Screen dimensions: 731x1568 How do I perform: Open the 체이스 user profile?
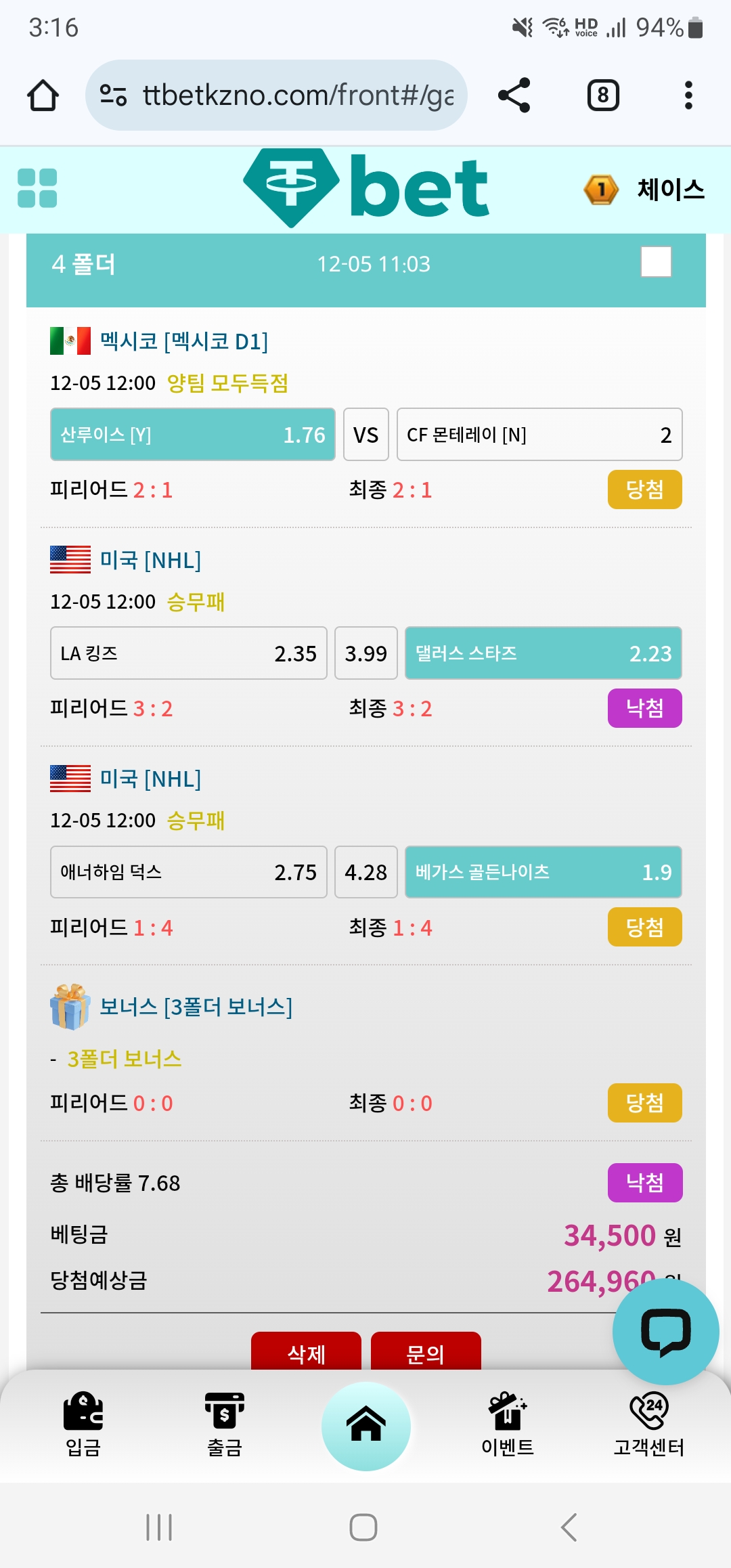644,190
